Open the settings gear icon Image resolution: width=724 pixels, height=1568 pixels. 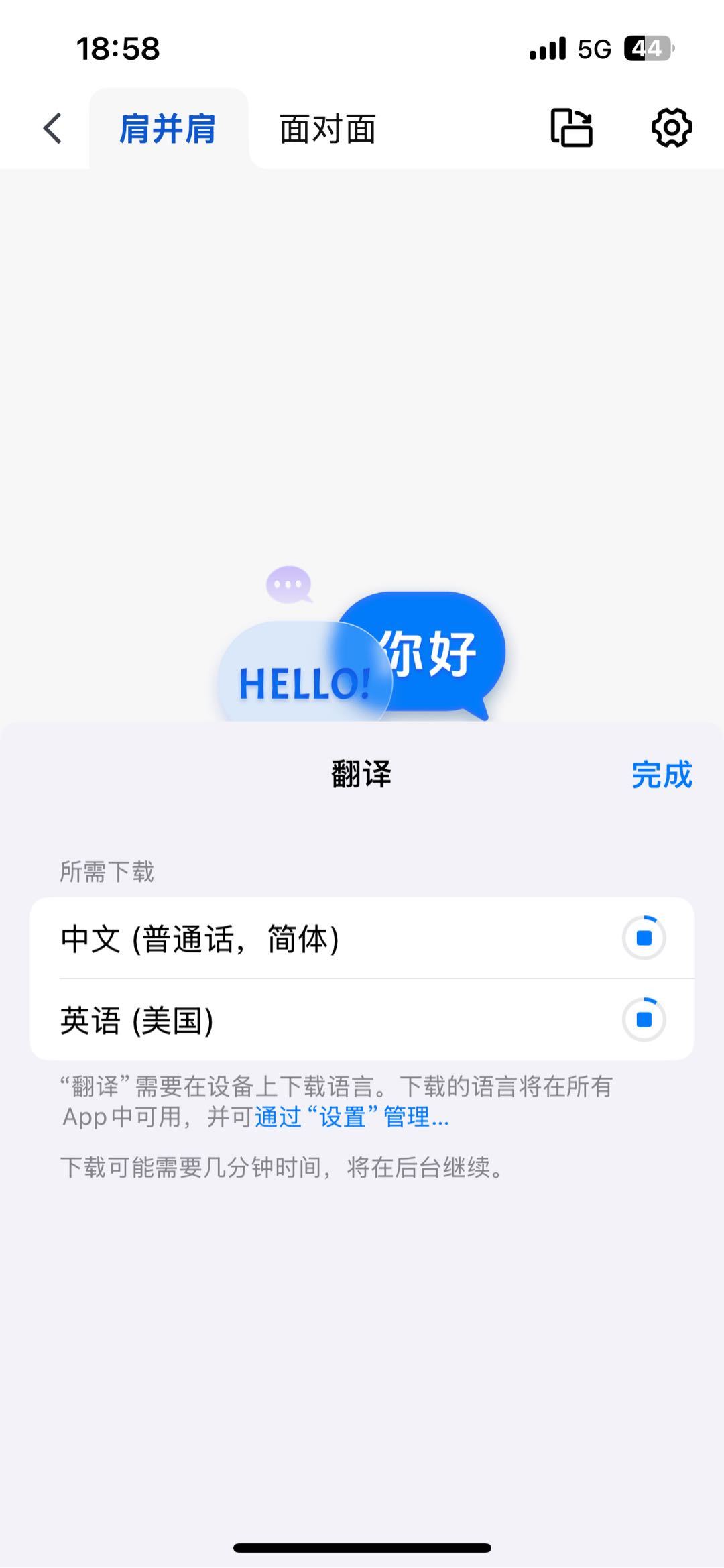671,127
